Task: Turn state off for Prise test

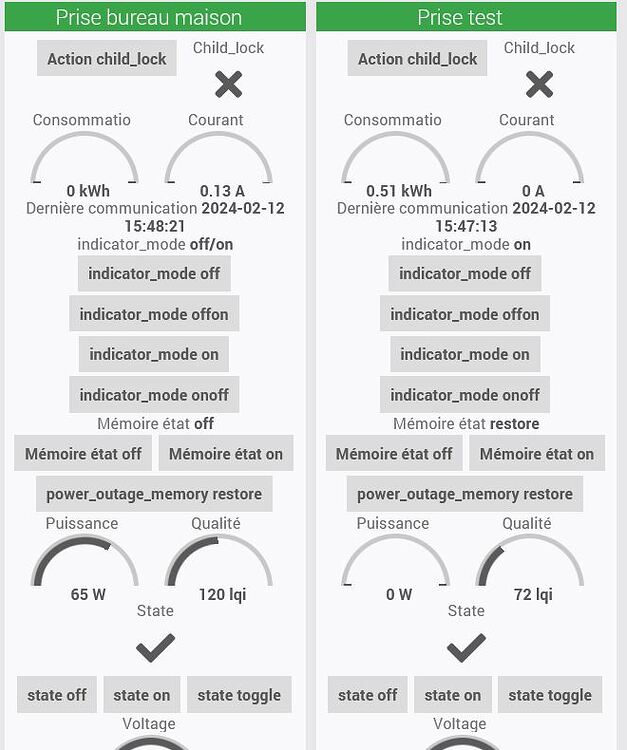Action: (368, 695)
